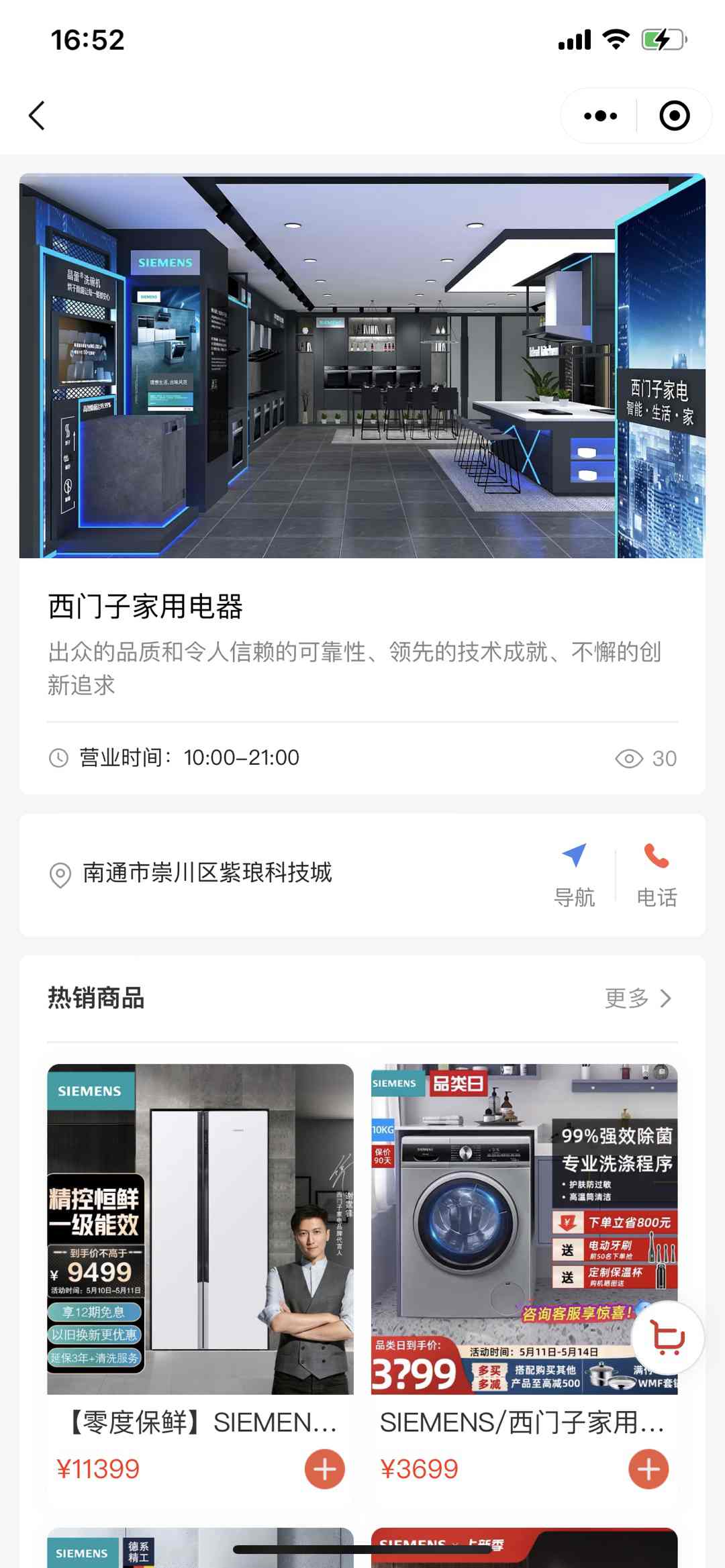Go back using the top-left arrow
The image size is (725, 1568).
tap(38, 115)
